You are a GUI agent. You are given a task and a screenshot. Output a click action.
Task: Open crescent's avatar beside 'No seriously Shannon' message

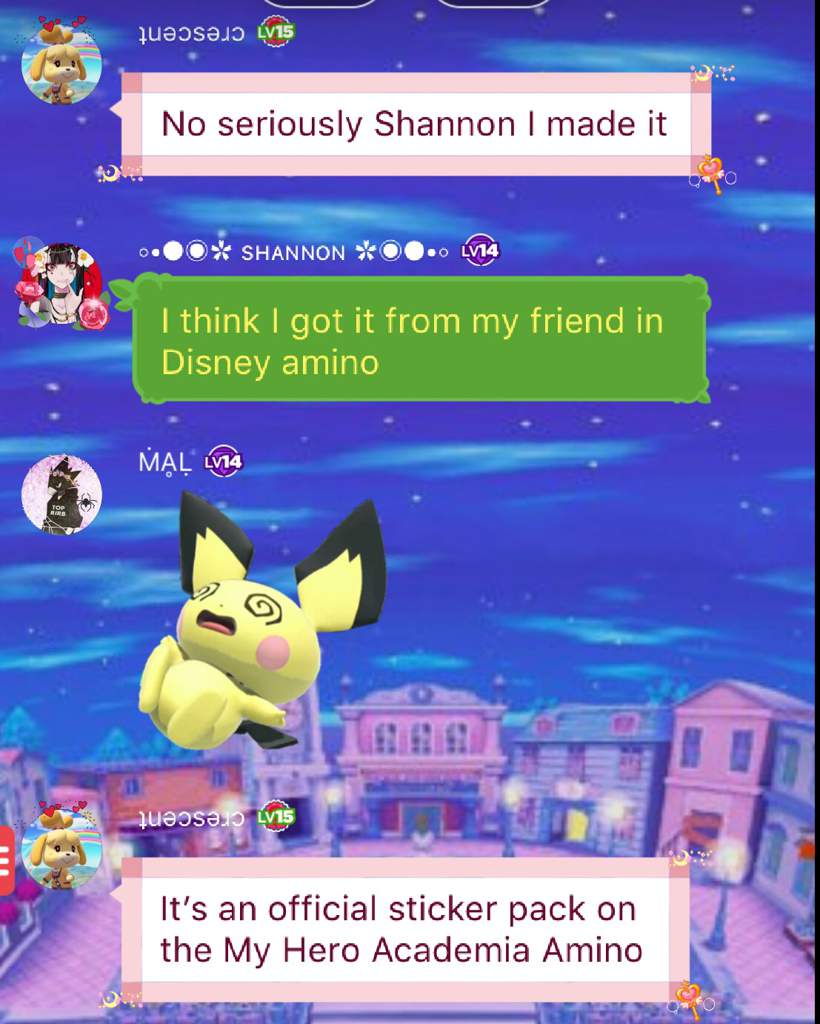coord(61,65)
